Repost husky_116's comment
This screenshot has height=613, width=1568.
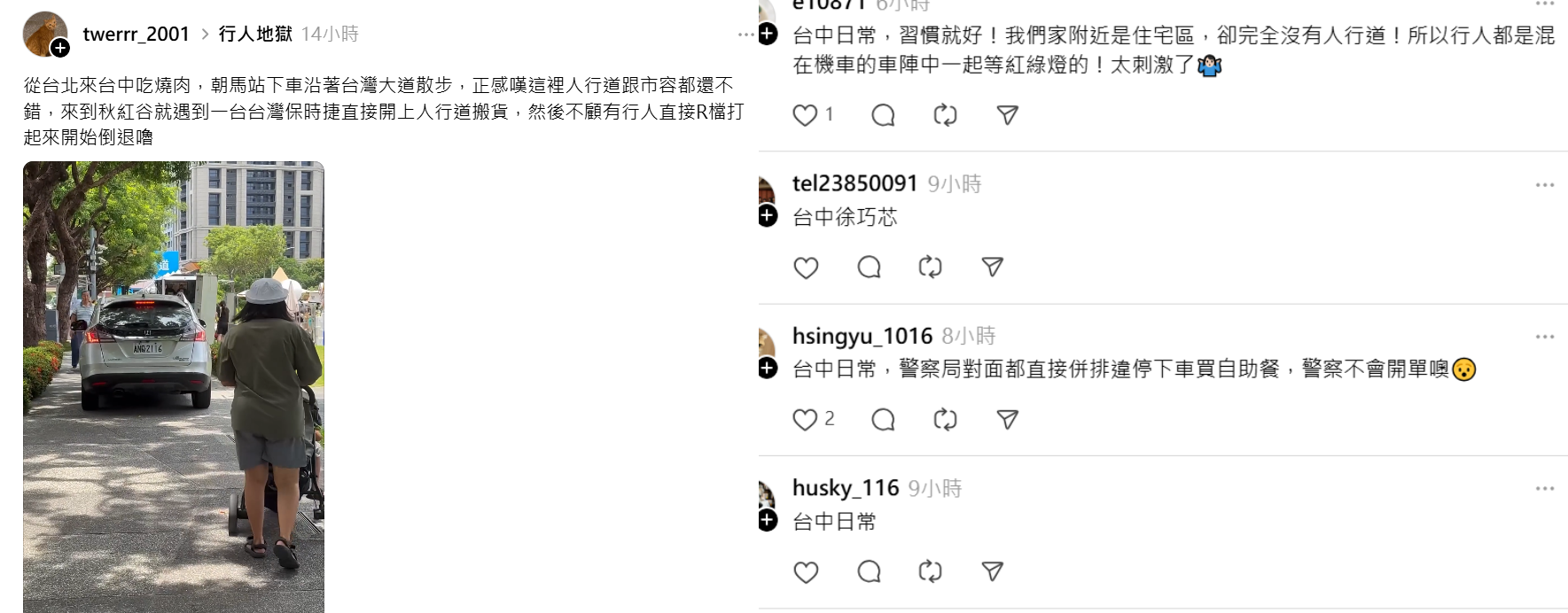pyautogui.click(x=930, y=572)
